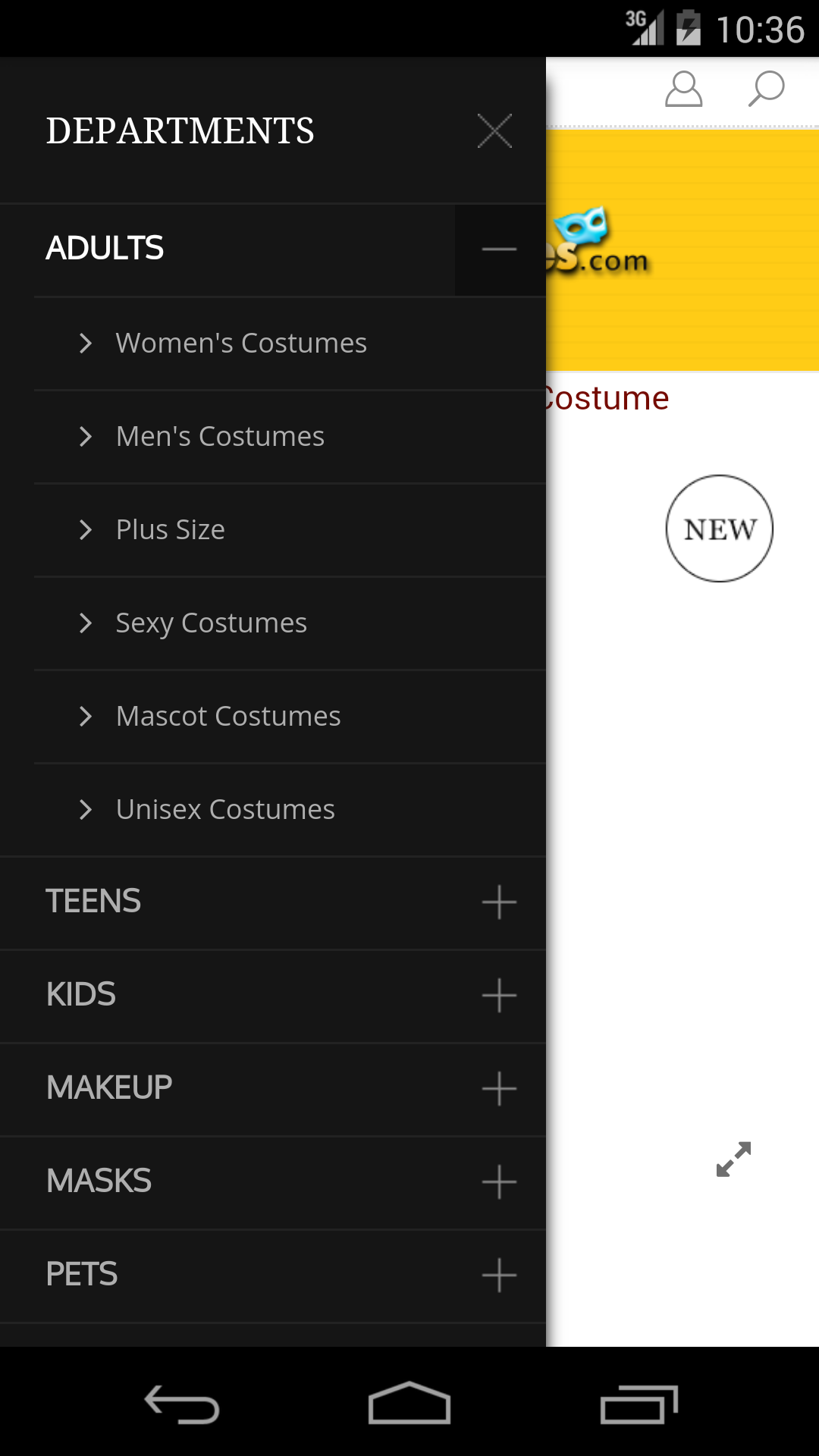
Task: Collapse the ADULTS section
Action: [498, 249]
